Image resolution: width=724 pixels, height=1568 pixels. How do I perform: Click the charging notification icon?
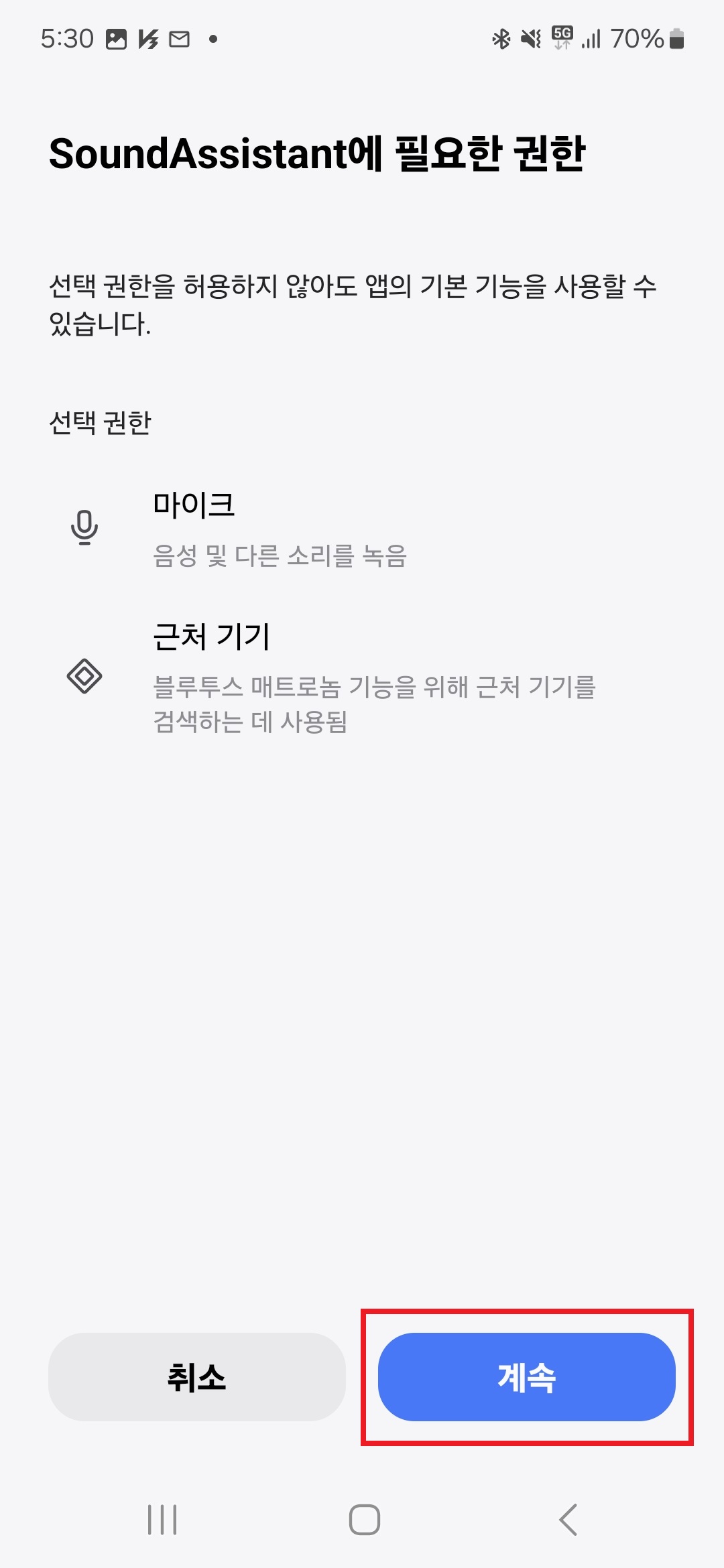coord(149,40)
